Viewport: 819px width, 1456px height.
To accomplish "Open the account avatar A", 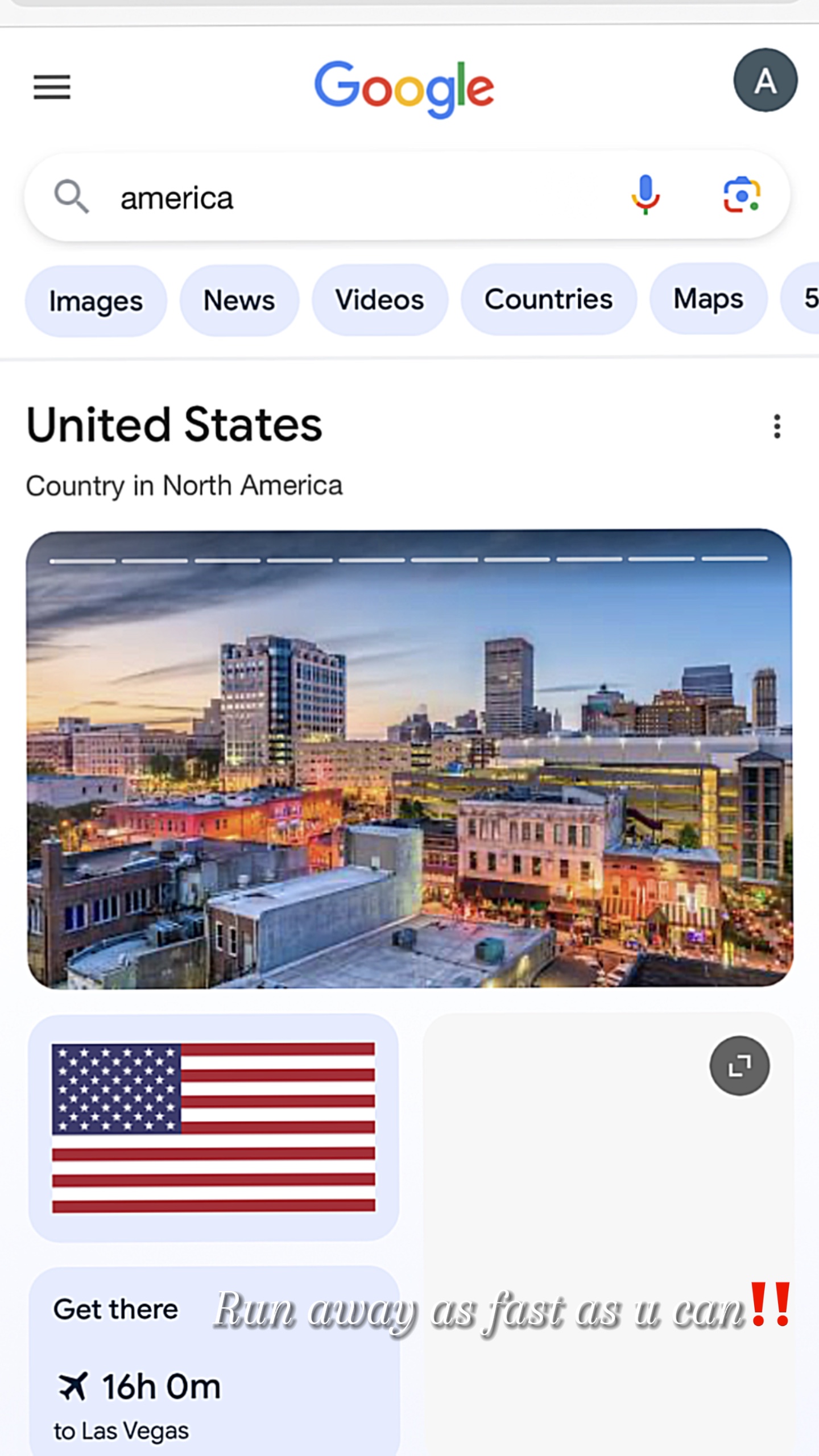I will tap(765, 80).
